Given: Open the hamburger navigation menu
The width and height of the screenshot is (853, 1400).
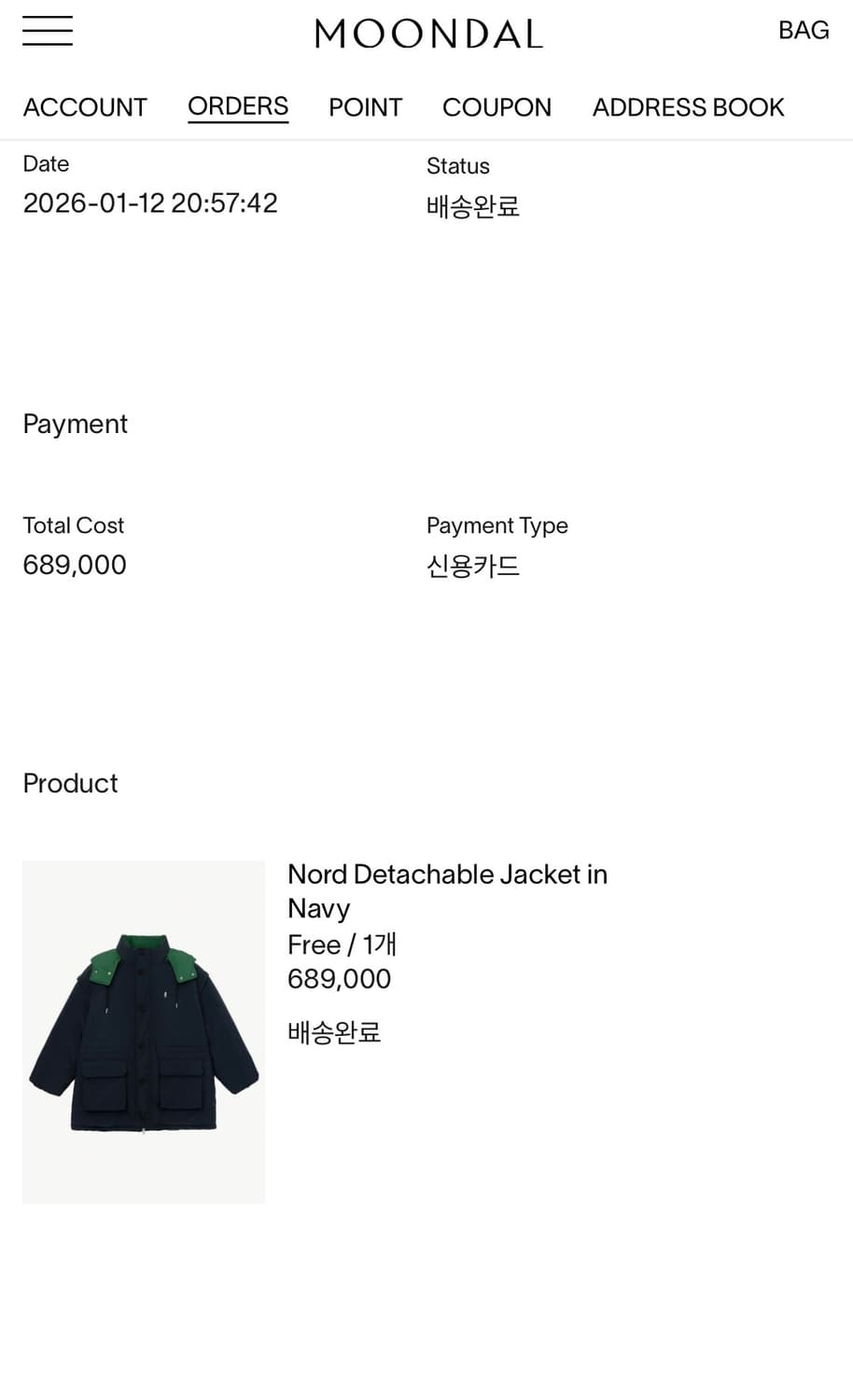Looking at the screenshot, I should click(x=47, y=30).
